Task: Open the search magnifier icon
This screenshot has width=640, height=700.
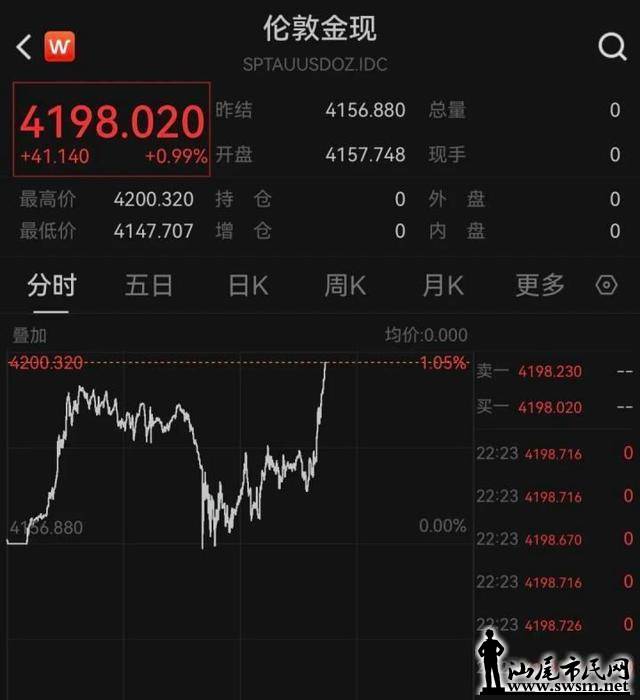Action: 611,46
